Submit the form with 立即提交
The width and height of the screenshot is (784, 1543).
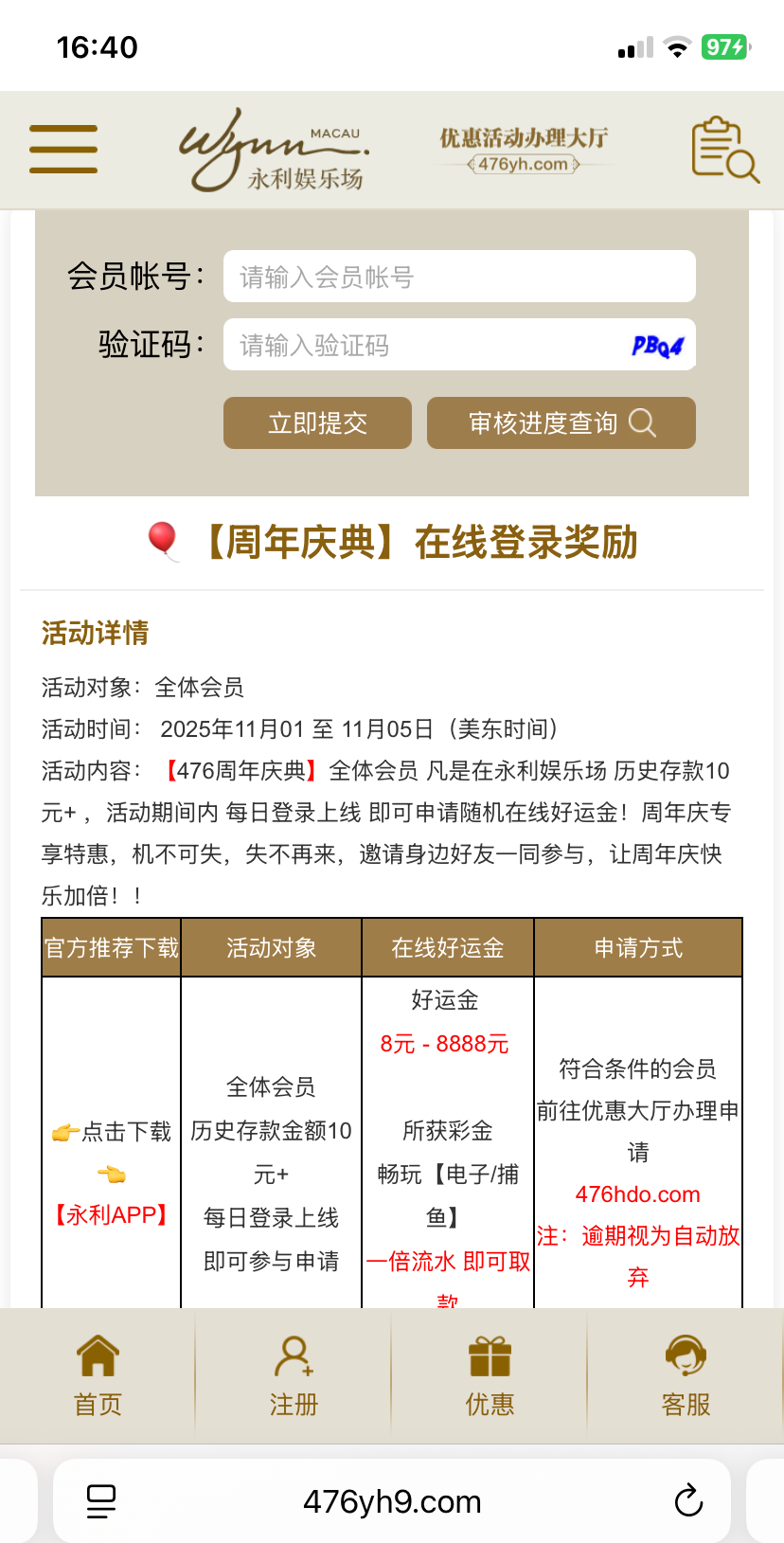click(x=317, y=422)
